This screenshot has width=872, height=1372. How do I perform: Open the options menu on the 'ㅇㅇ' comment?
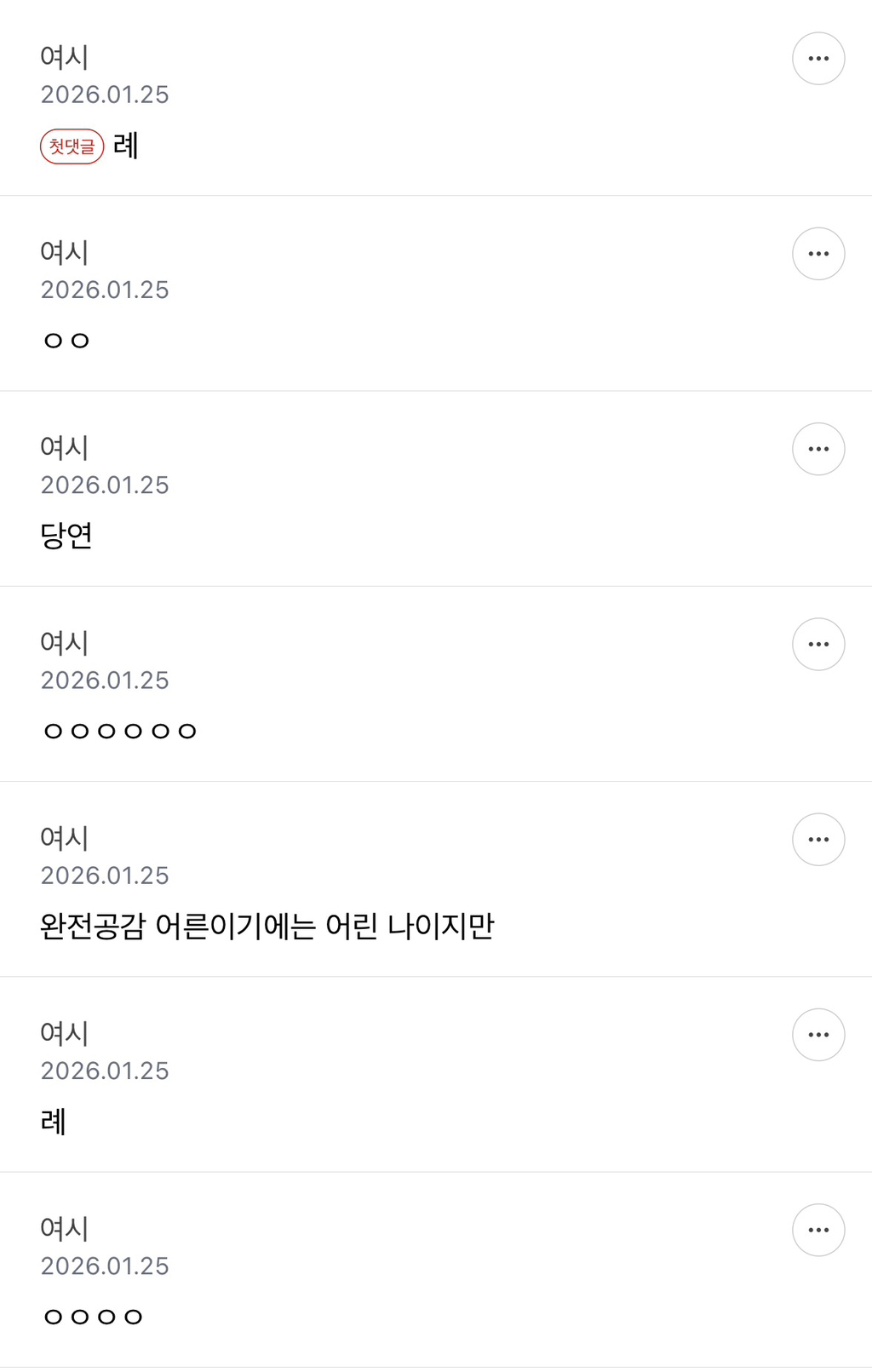point(818,253)
